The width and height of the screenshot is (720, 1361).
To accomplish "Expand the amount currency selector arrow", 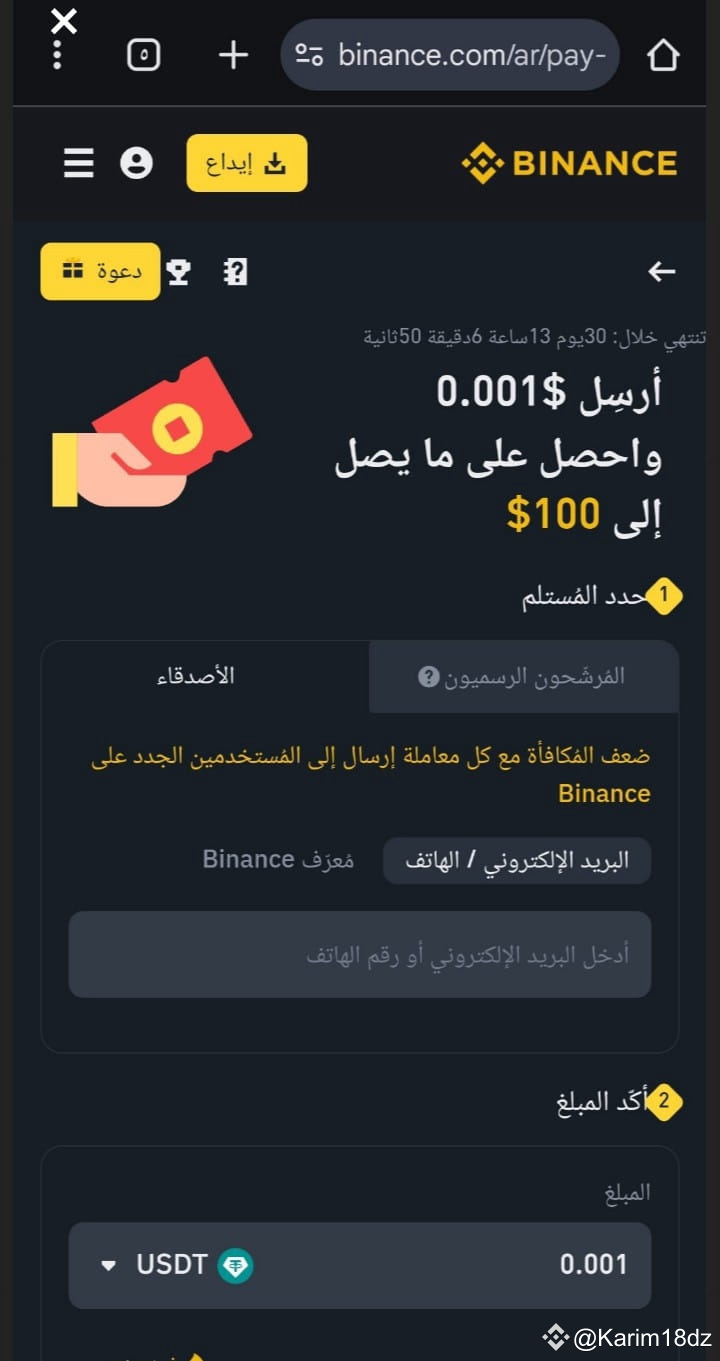I will (x=107, y=1265).
